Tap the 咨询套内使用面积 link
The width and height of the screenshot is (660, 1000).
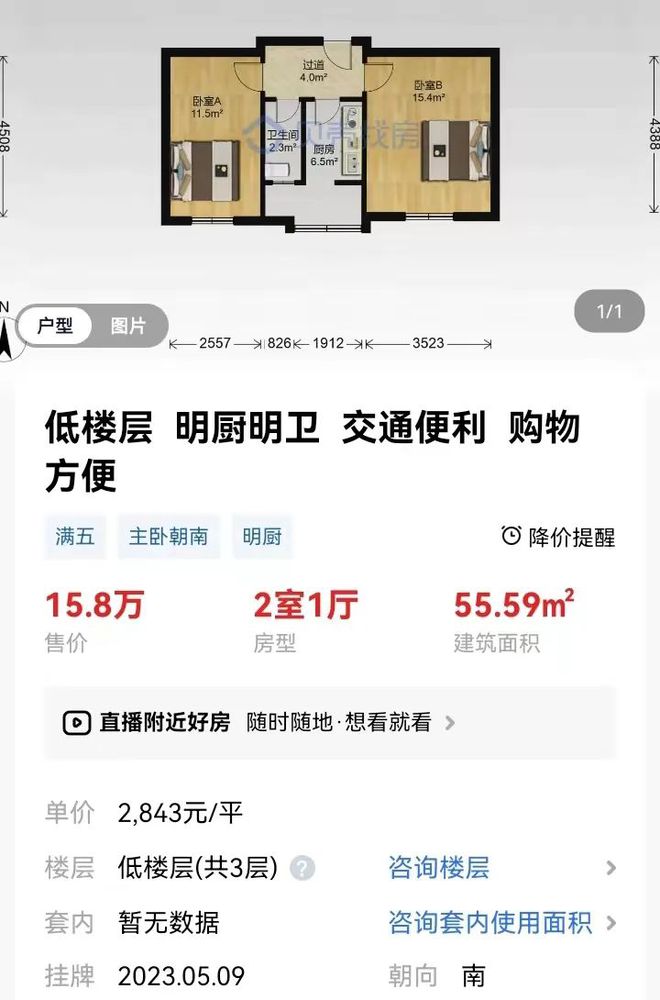coord(490,922)
